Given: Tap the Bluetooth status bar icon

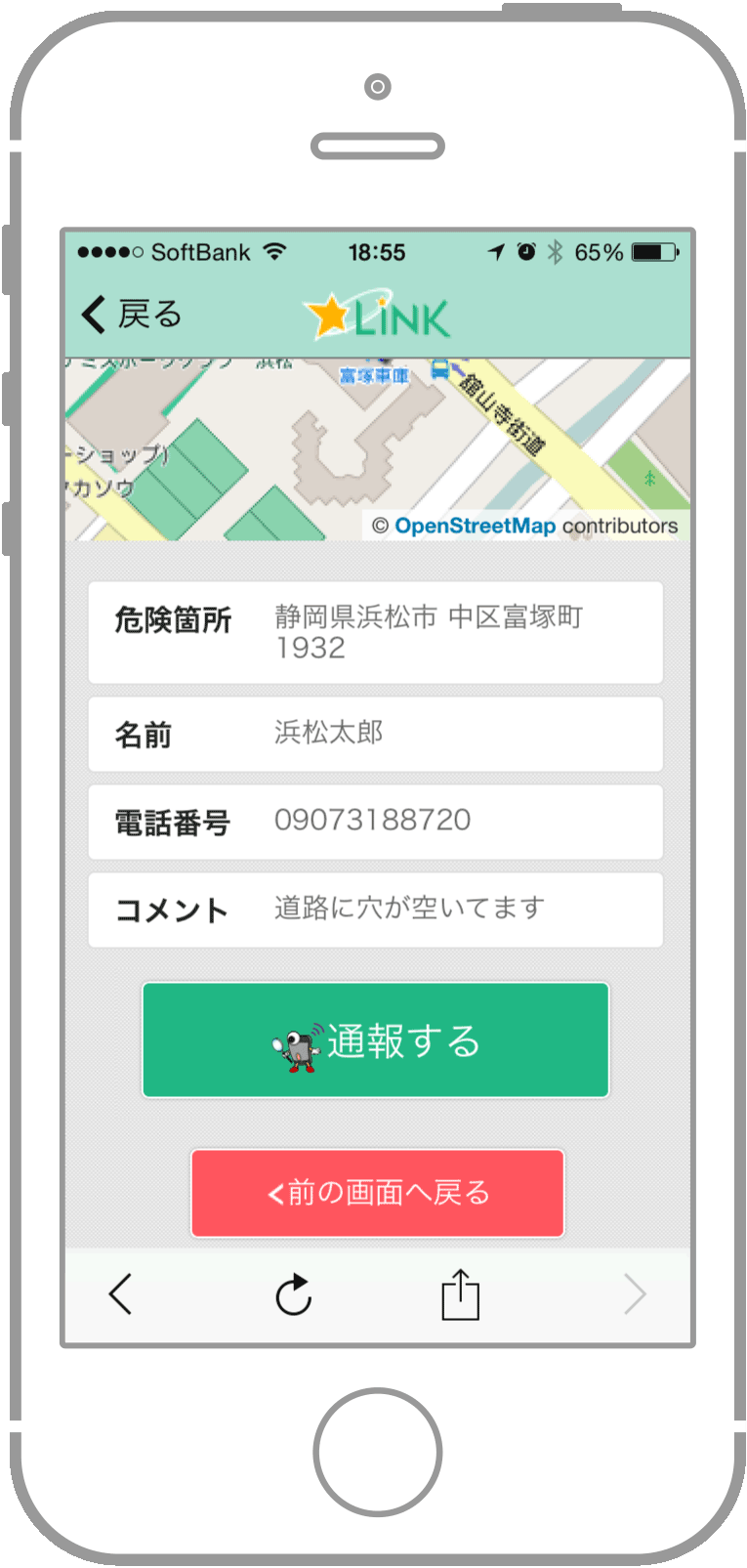Looking at the screenshot, I should [x=558, y=251].
